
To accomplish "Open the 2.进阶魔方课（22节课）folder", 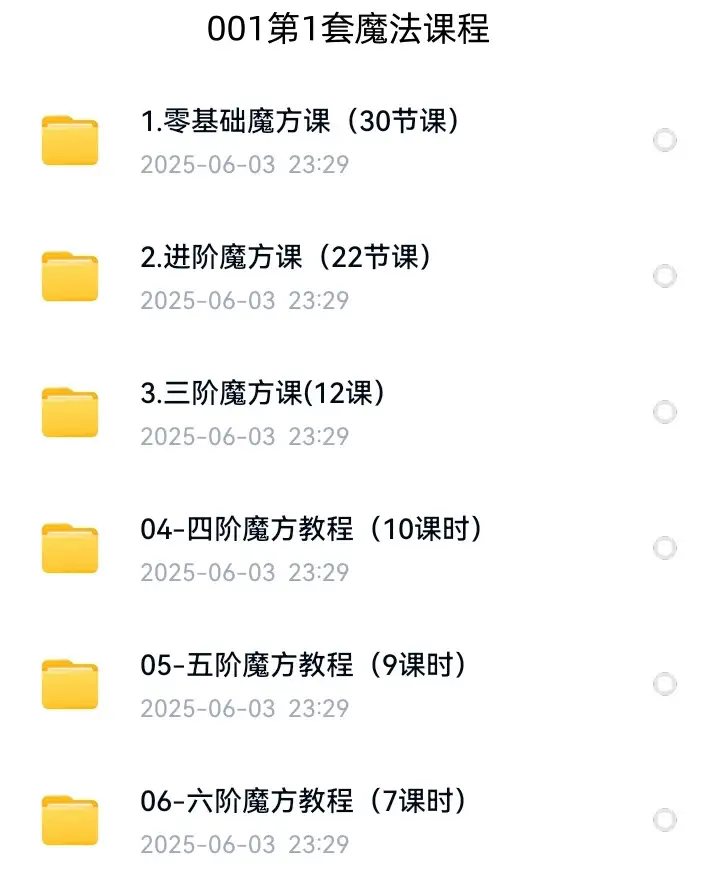I will (x=287, y=257).
